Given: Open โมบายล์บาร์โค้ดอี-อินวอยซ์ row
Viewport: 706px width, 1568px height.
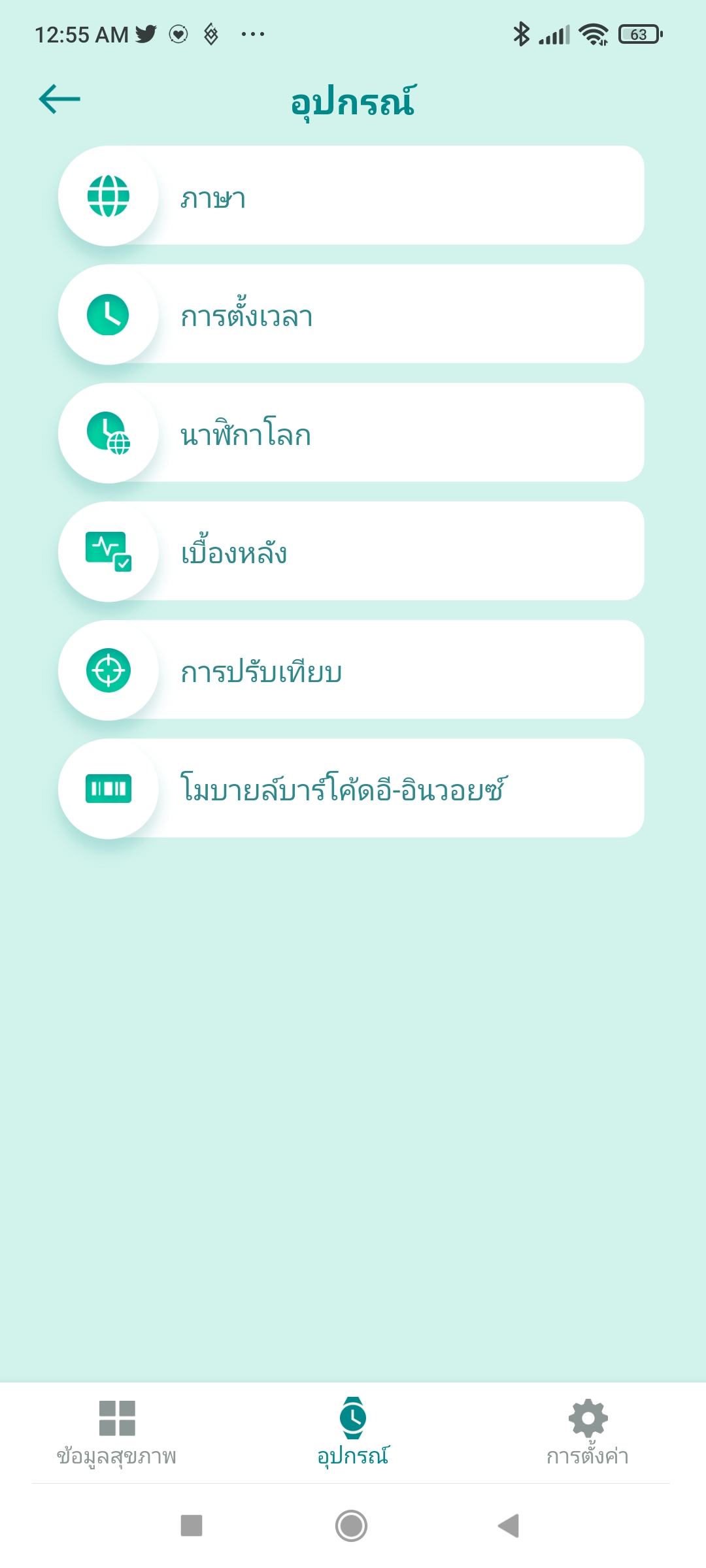Looking at the screenshot, I should pos(351,789).
